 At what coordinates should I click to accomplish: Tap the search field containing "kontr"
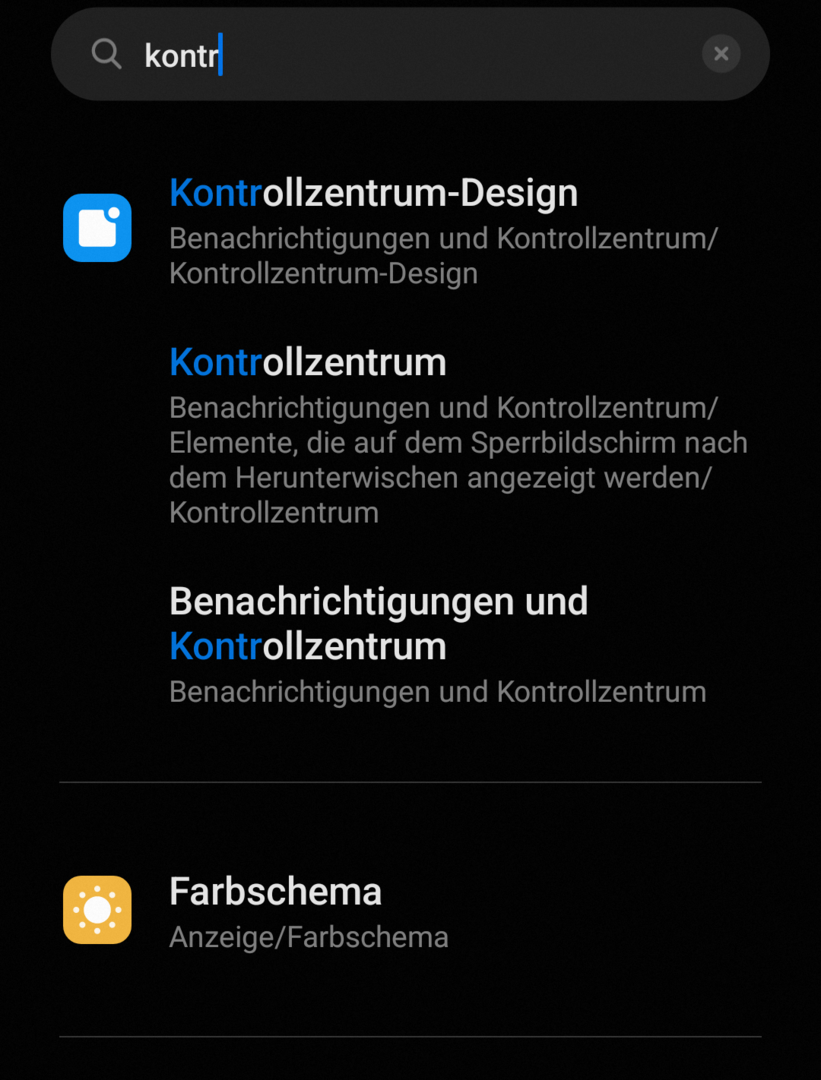coord(400,54)
